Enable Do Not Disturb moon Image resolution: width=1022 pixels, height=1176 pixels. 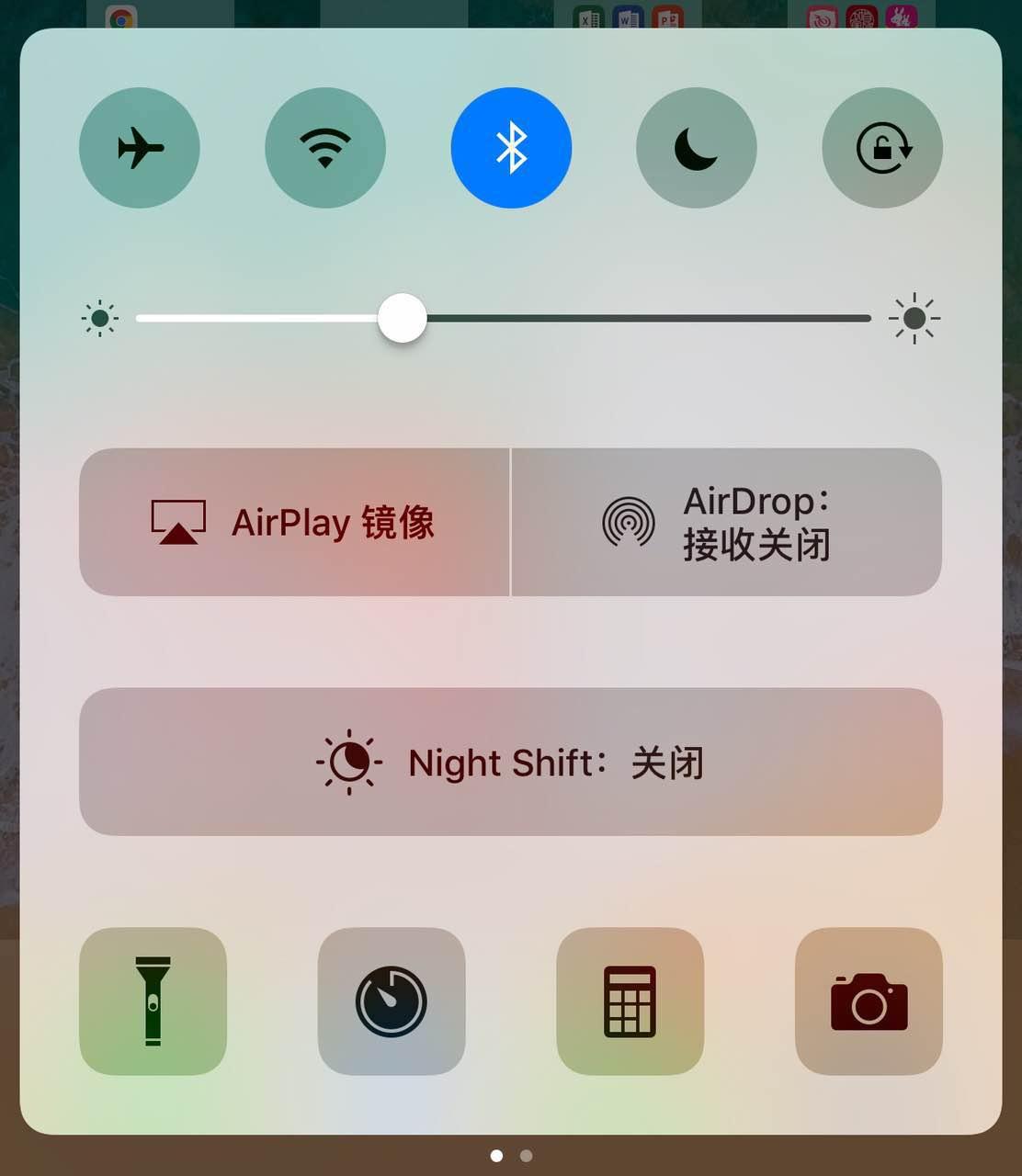(697, 148)
